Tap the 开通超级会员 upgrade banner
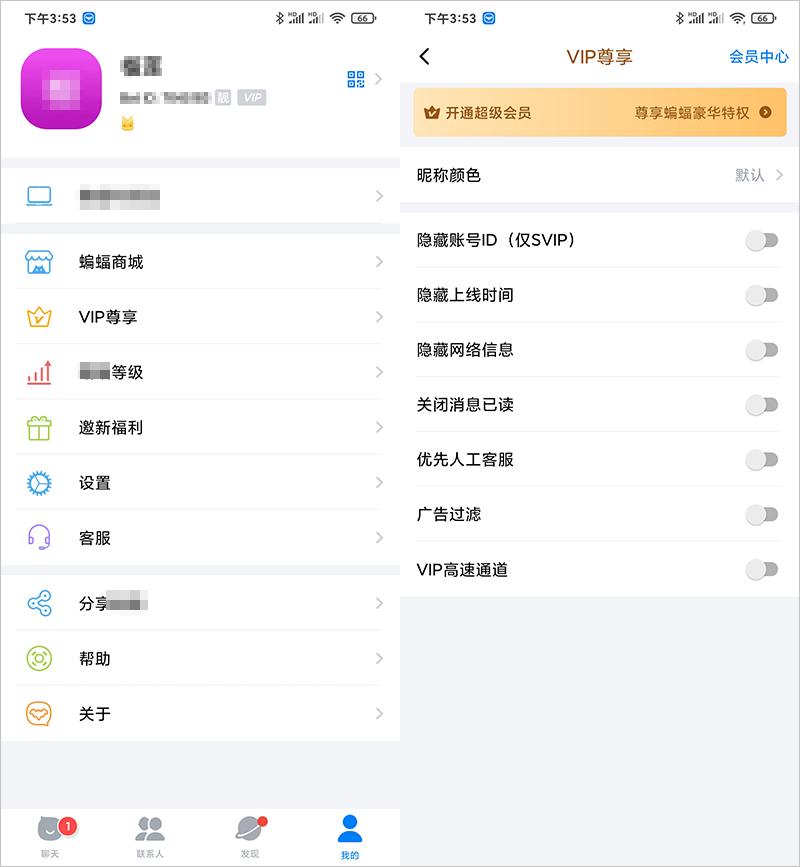 pyautogui.click(x=598, y=112)
